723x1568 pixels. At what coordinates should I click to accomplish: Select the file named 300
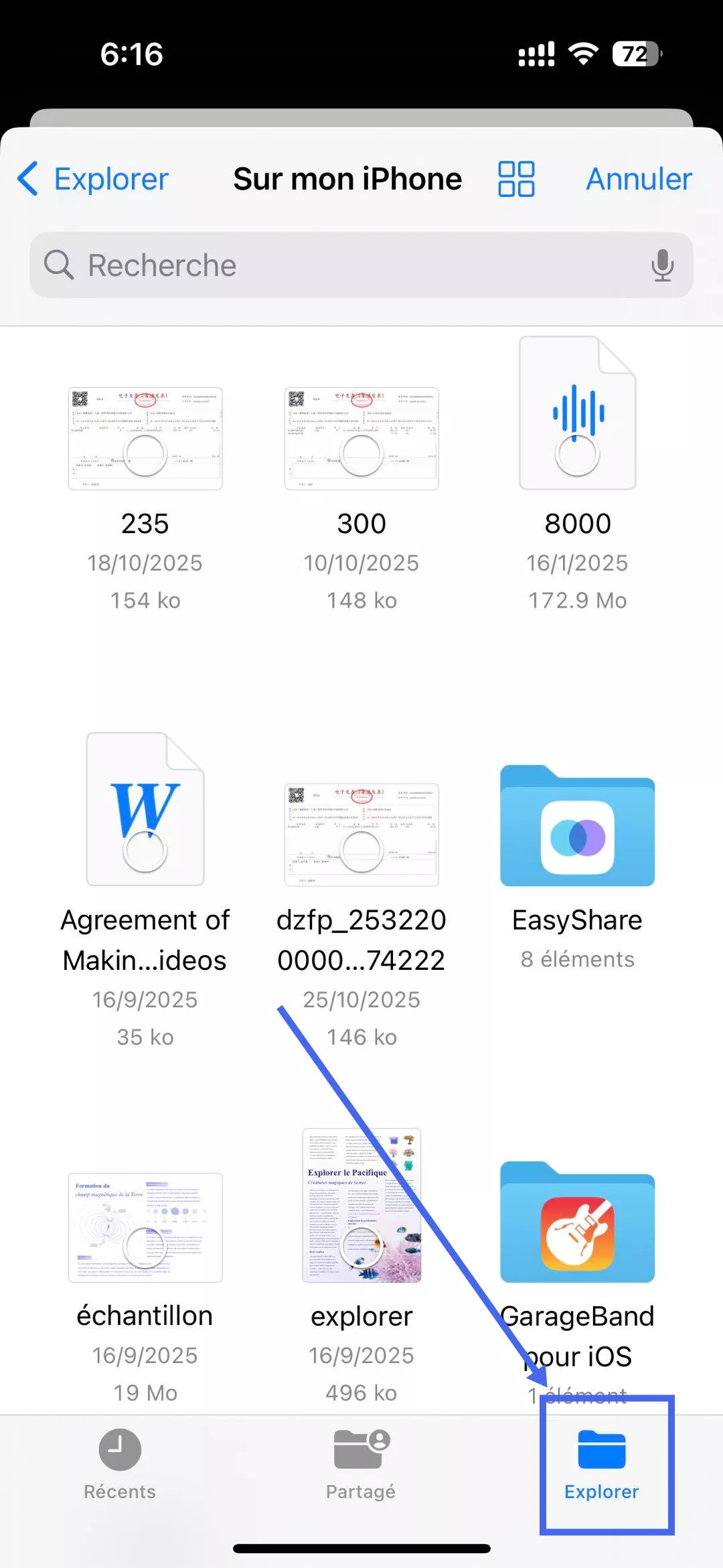click(361, 439)
